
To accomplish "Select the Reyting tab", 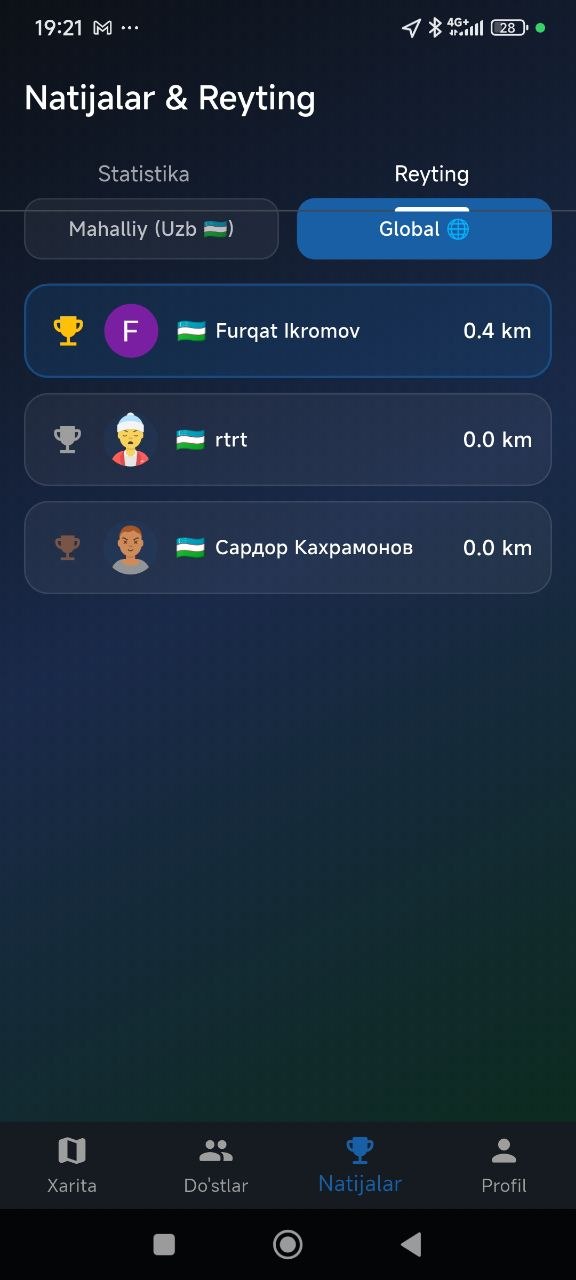I will tap(432, 174).
